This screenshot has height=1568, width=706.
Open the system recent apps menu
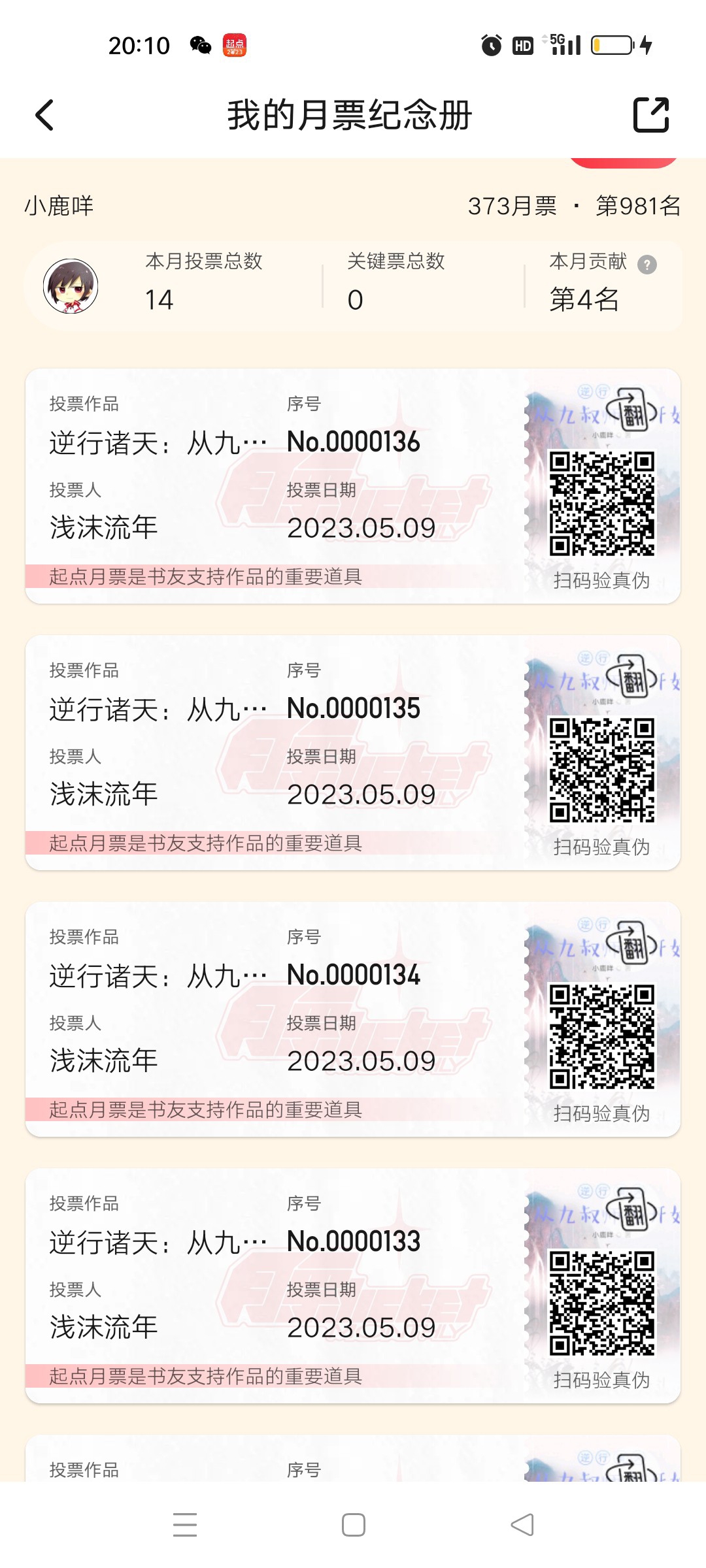pos(185,1525)
